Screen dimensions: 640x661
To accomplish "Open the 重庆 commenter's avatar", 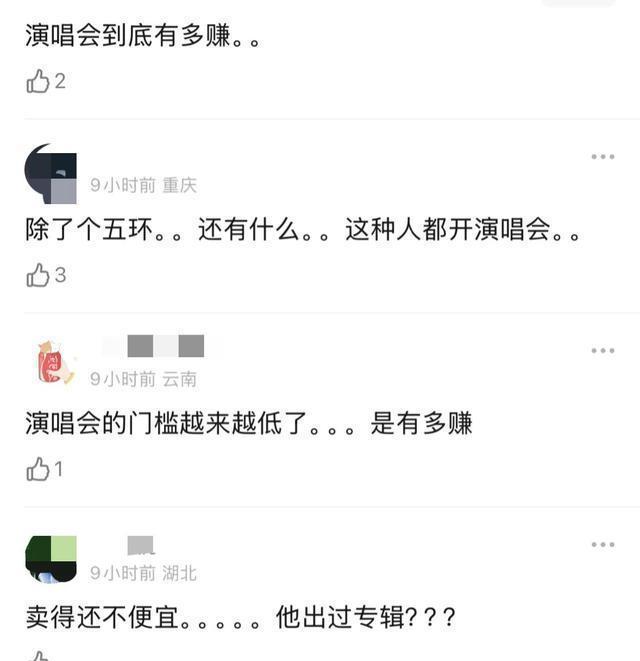I will [51, 173].
